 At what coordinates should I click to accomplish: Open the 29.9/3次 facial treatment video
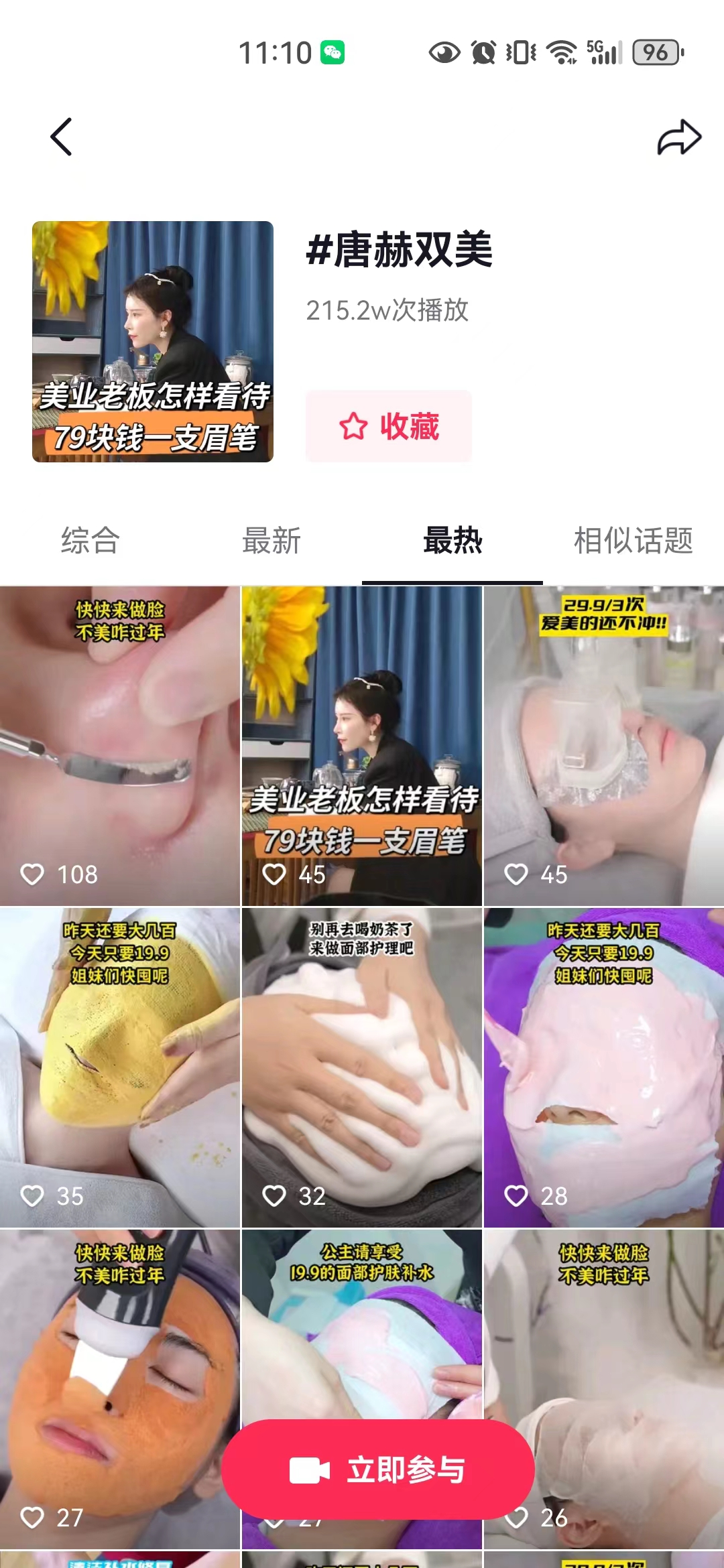[602, 737]
